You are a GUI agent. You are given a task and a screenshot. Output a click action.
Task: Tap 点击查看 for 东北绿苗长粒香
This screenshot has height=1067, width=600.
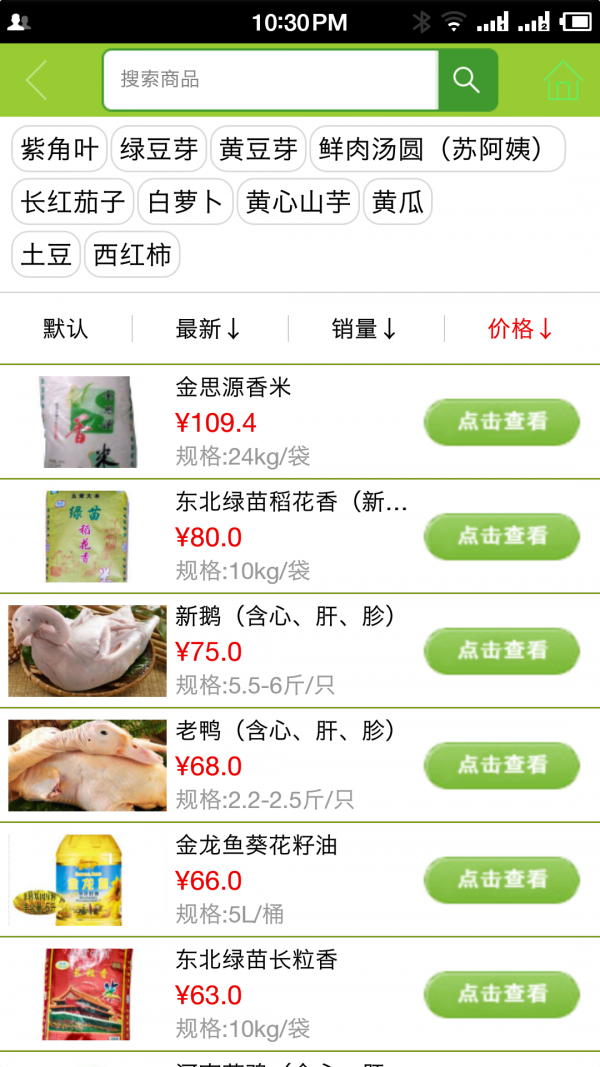point(502,995)
